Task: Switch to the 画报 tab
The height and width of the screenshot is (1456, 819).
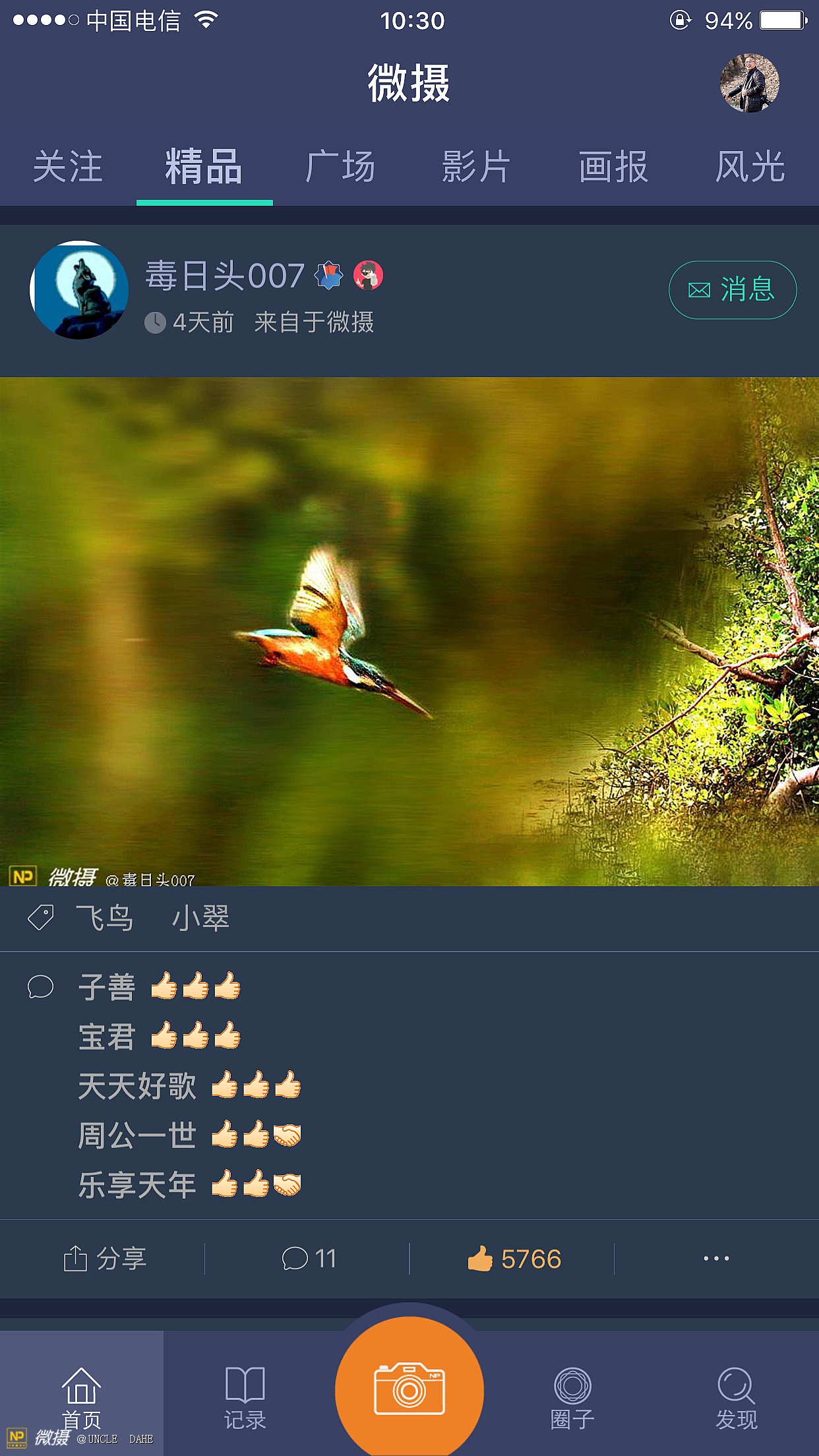Action: [613, 167]
